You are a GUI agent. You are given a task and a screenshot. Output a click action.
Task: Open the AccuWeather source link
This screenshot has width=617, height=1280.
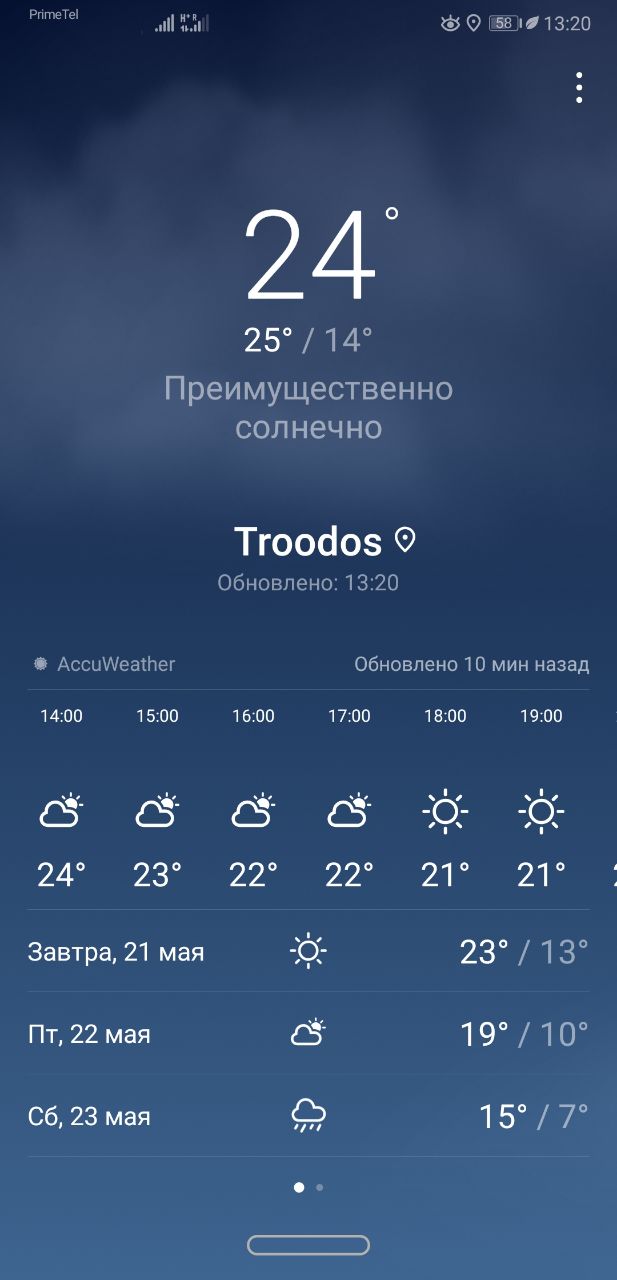(105, 664)
